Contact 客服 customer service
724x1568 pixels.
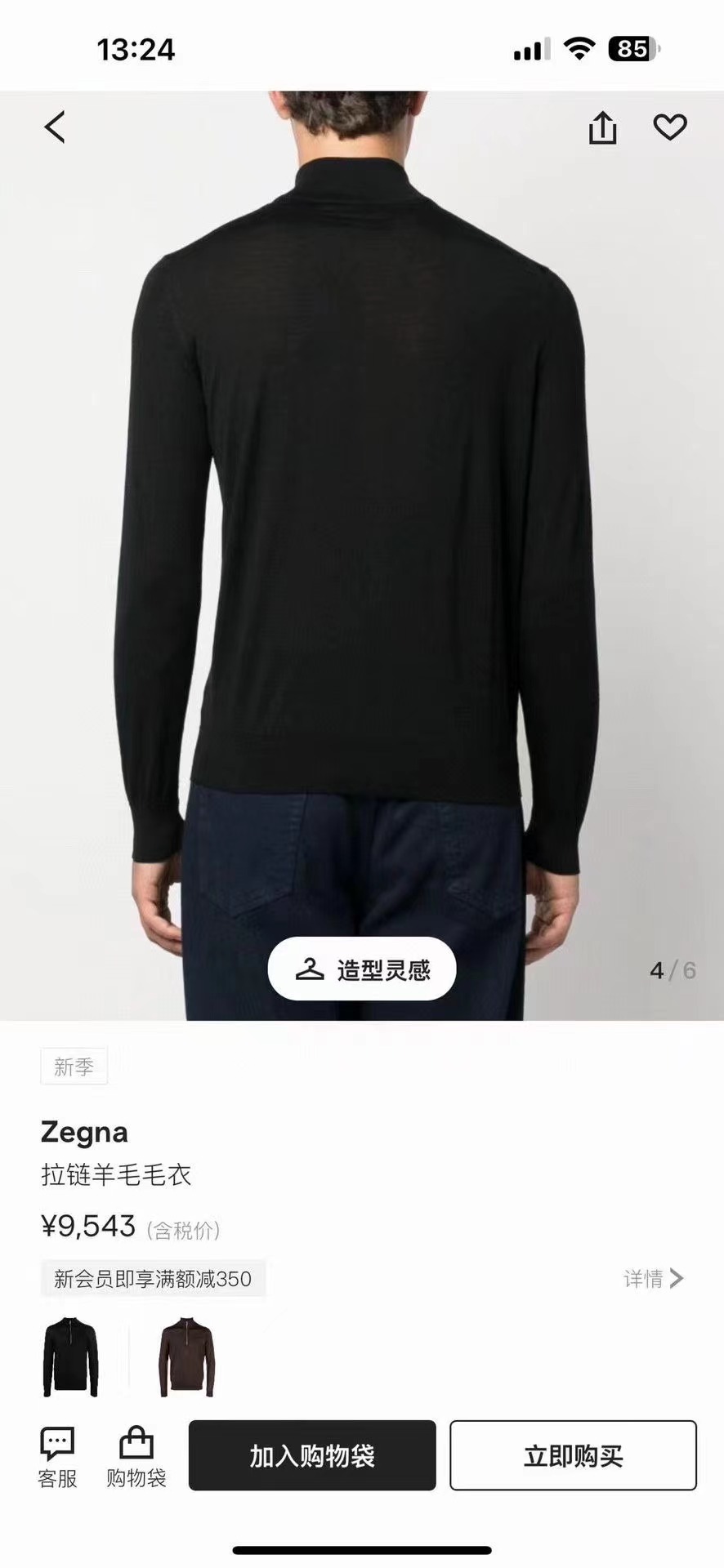coord(57,1457)
